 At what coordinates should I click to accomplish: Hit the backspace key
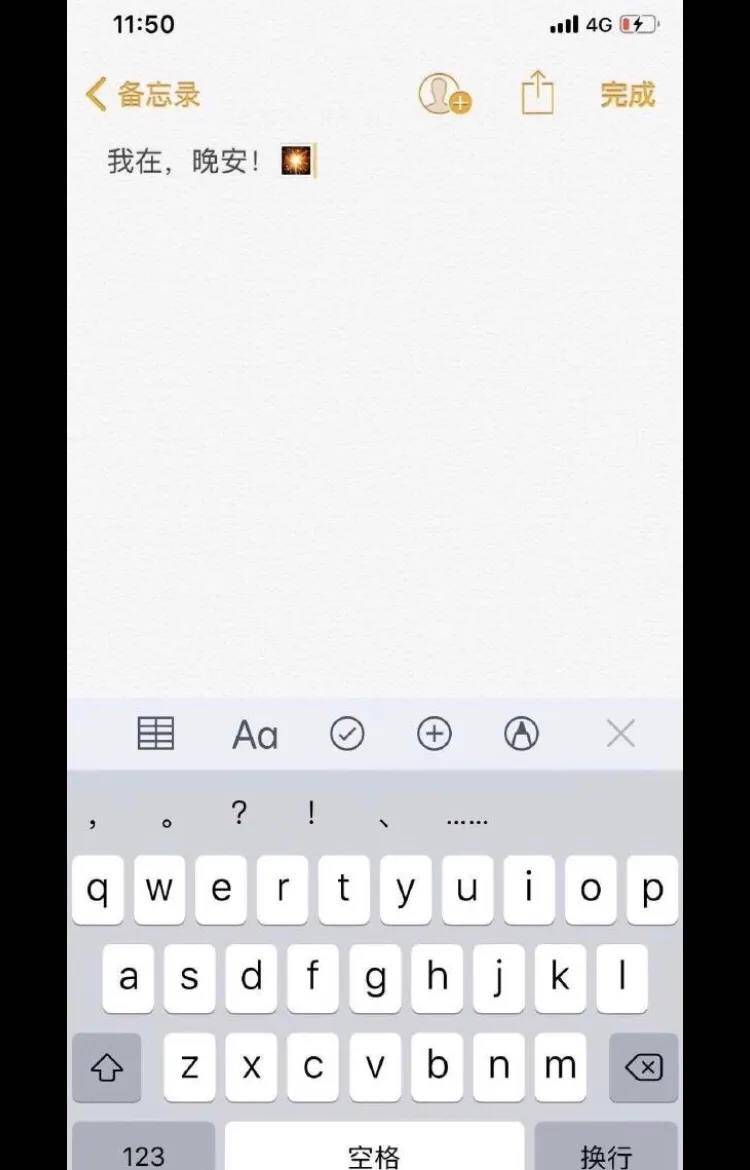(641, 1068)
